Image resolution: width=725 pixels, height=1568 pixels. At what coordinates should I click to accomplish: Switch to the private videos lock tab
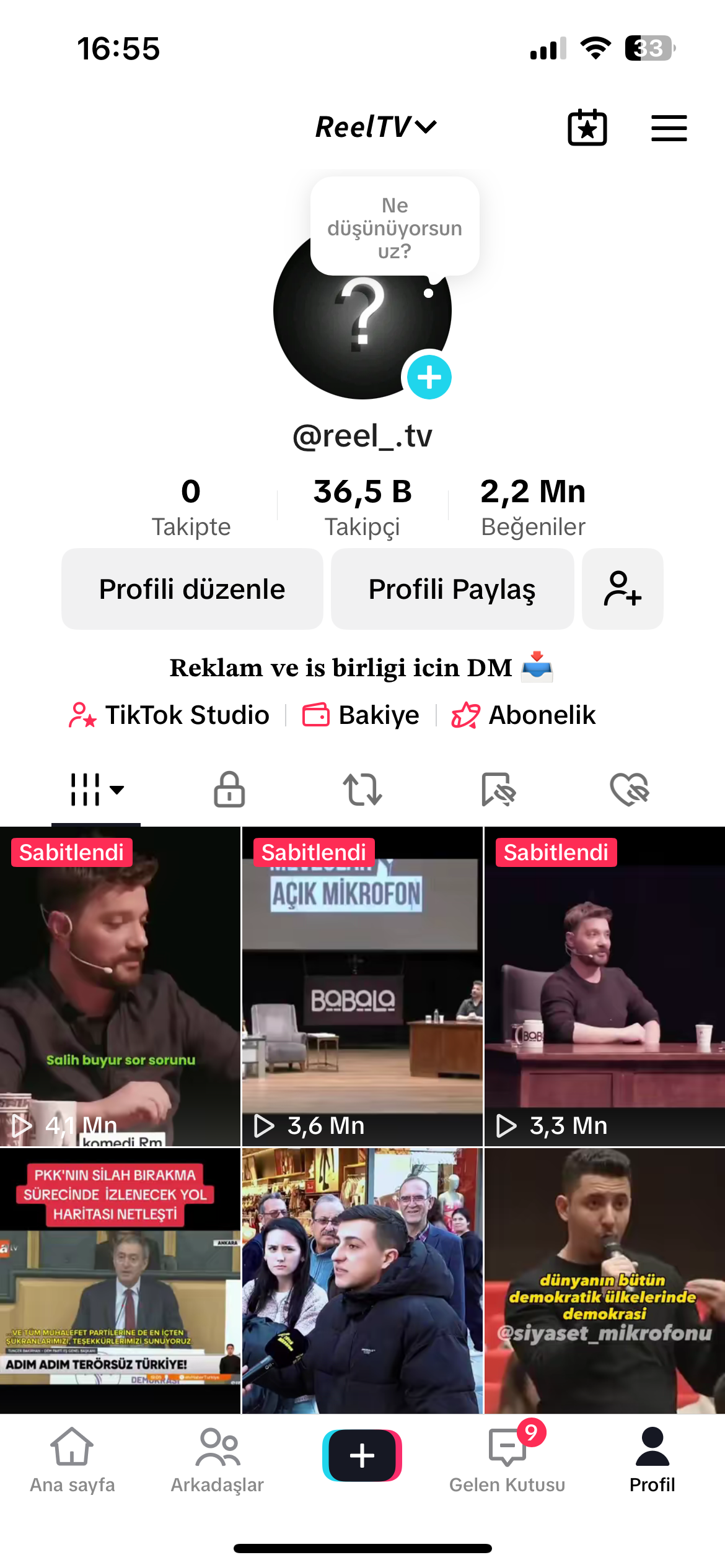[229, 790]
